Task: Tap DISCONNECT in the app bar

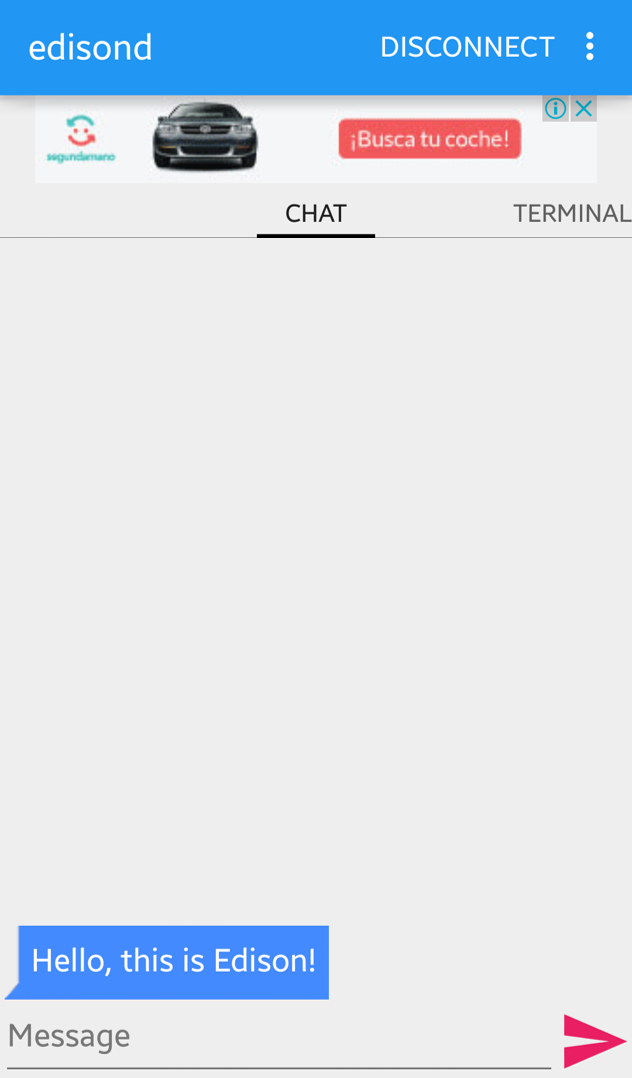Action: [467, 47]
